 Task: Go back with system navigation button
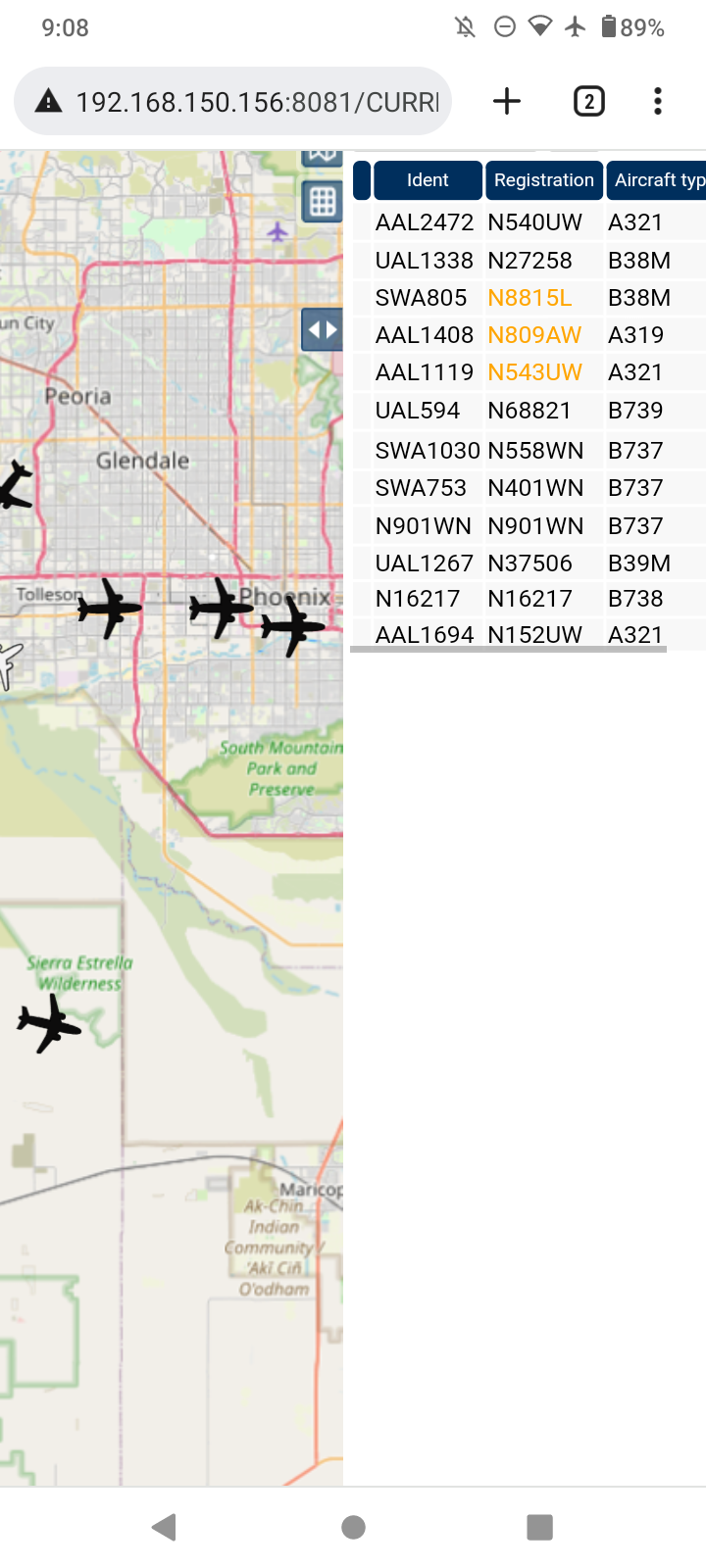pos(164,1527)
